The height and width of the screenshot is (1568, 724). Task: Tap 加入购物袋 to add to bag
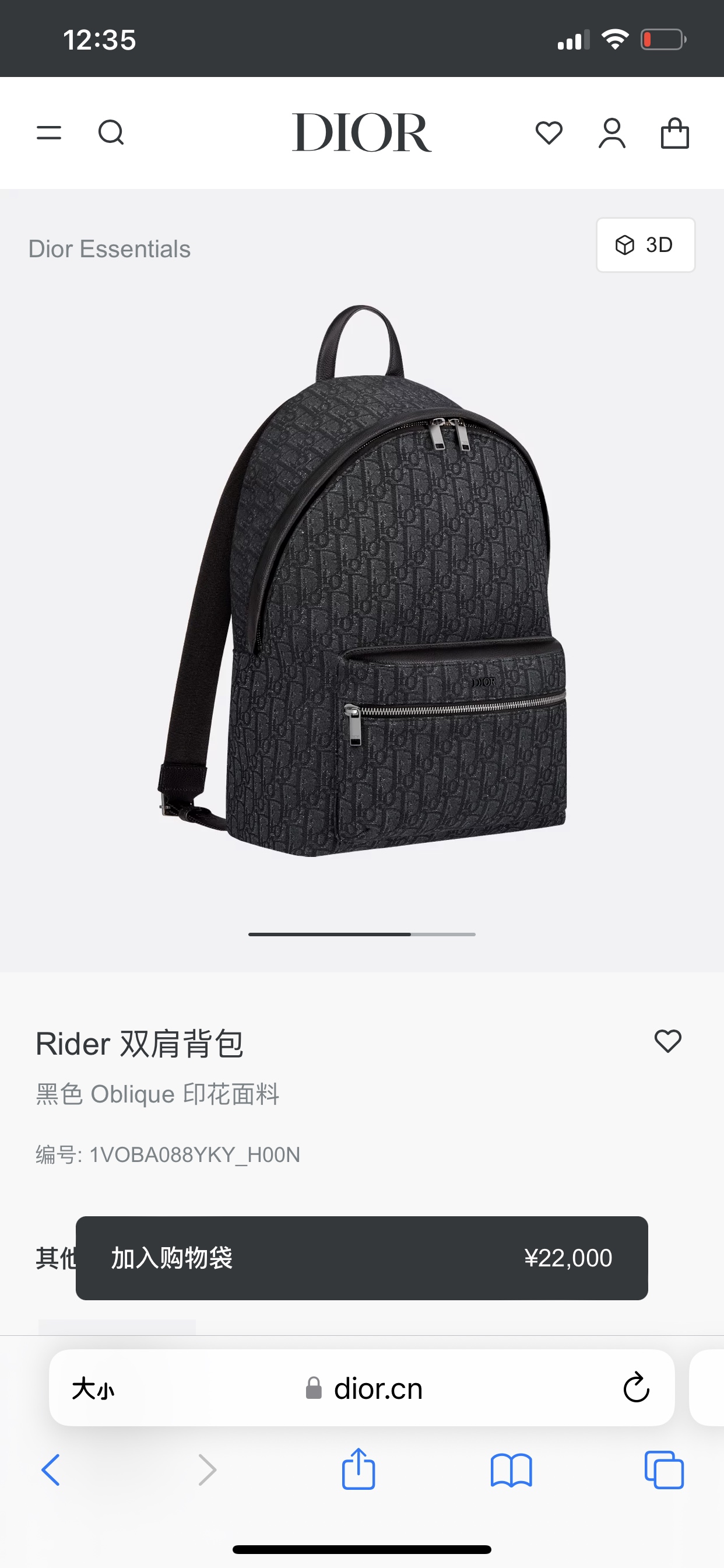tap(361, 1258)
